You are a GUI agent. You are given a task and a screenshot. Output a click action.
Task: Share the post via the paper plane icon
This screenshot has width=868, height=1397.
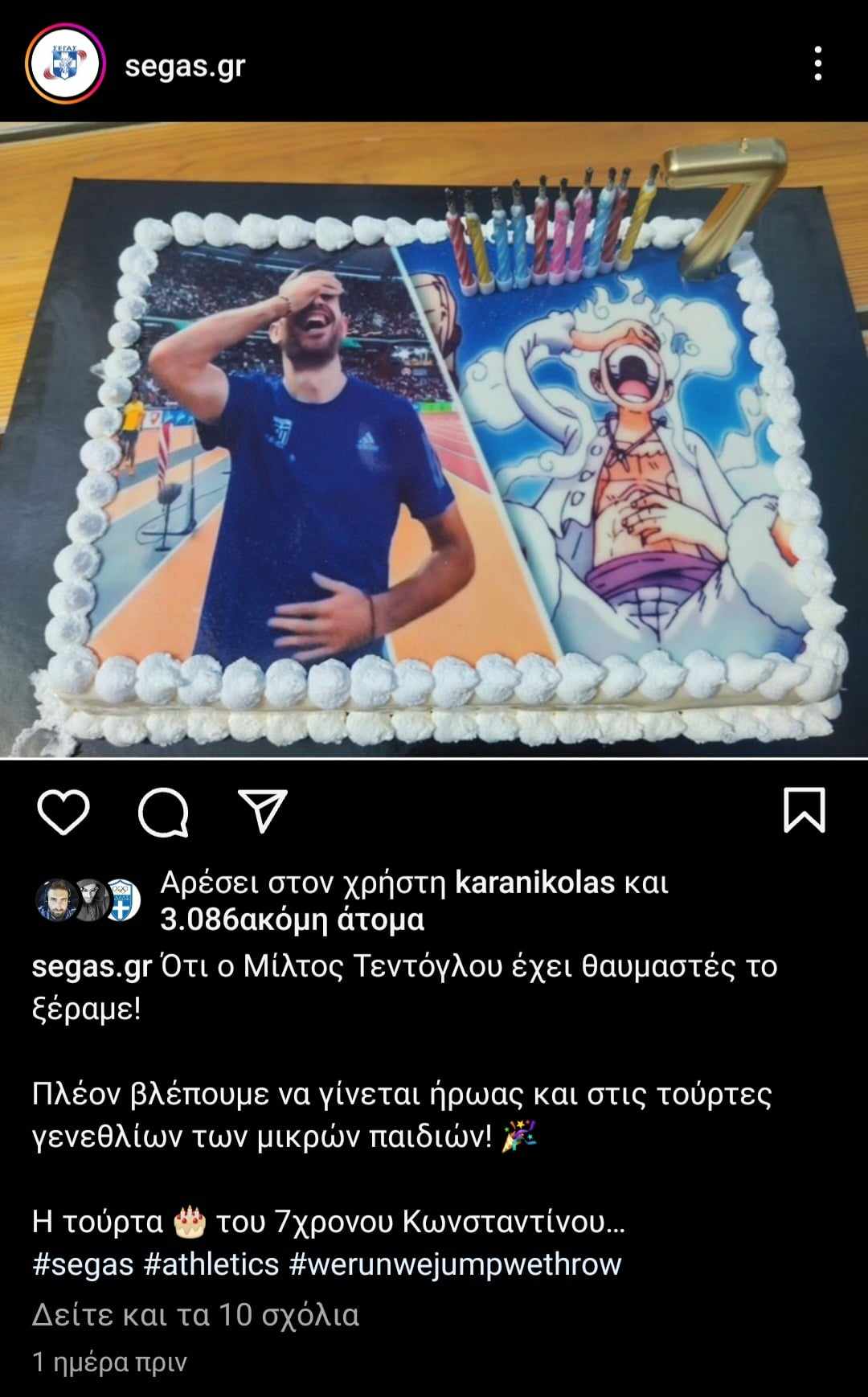263,810
